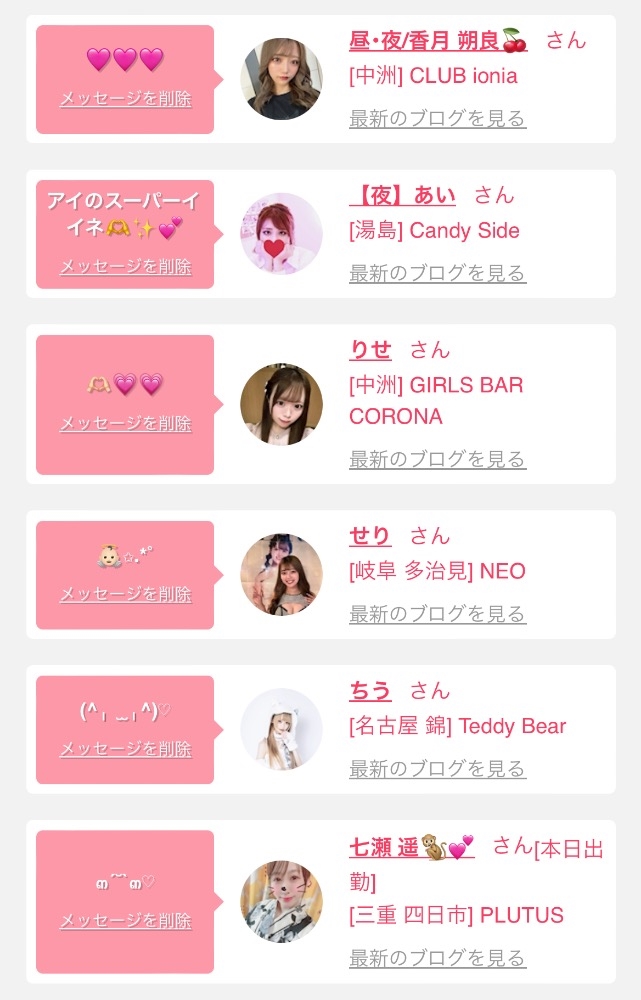
Task: View latest blog of PLUTUS's 七瀬 遥
Action: (437, 958)
